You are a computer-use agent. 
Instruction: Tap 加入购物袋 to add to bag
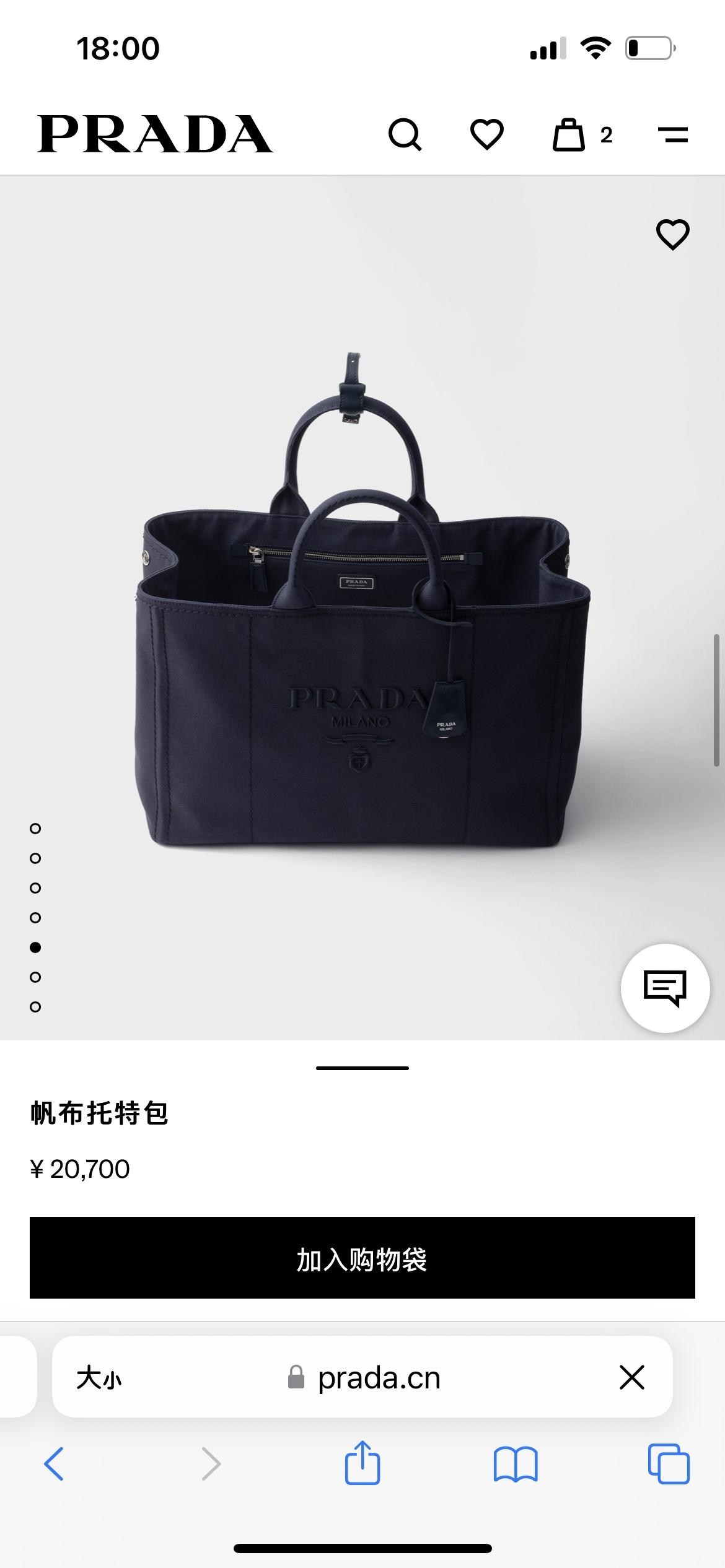(362, 1258)
